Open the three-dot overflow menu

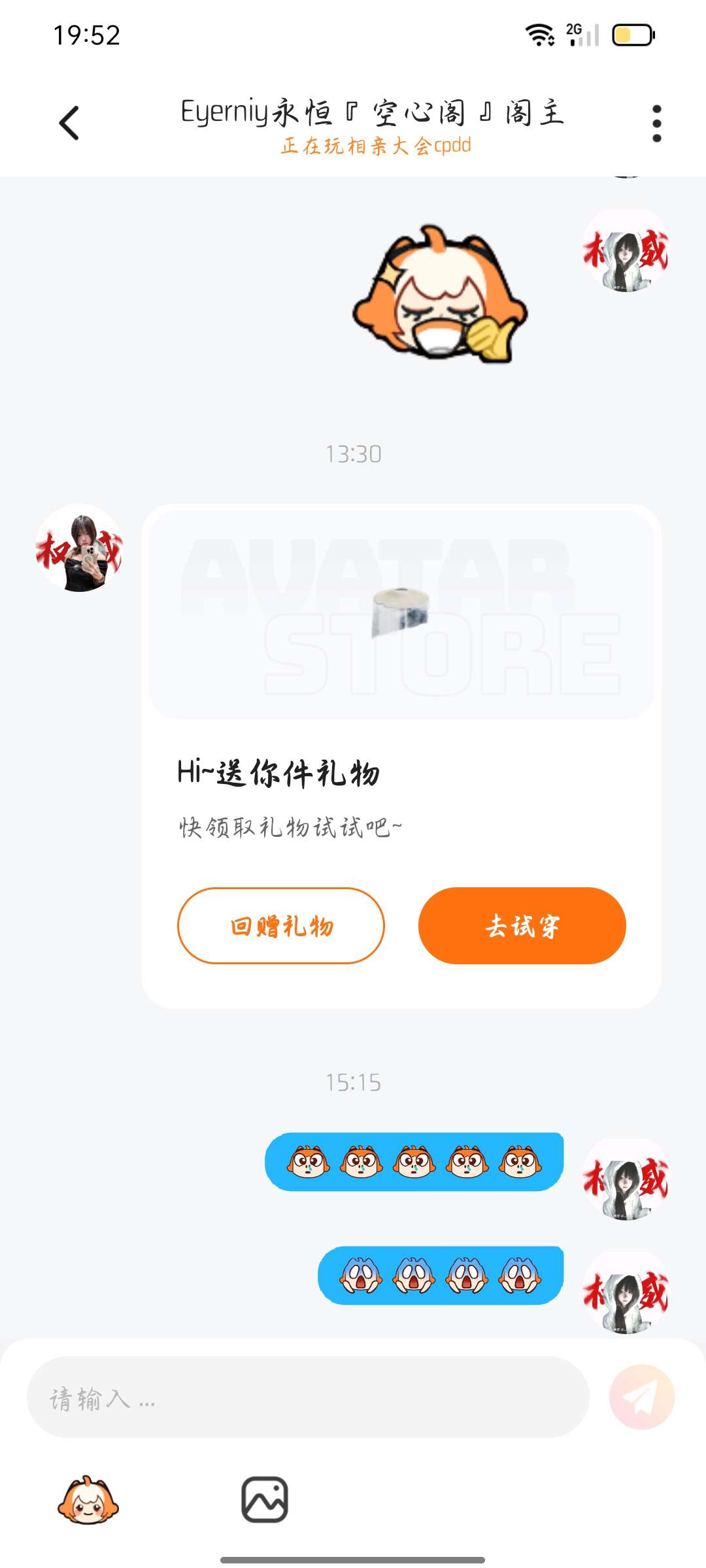coord(656,123)
